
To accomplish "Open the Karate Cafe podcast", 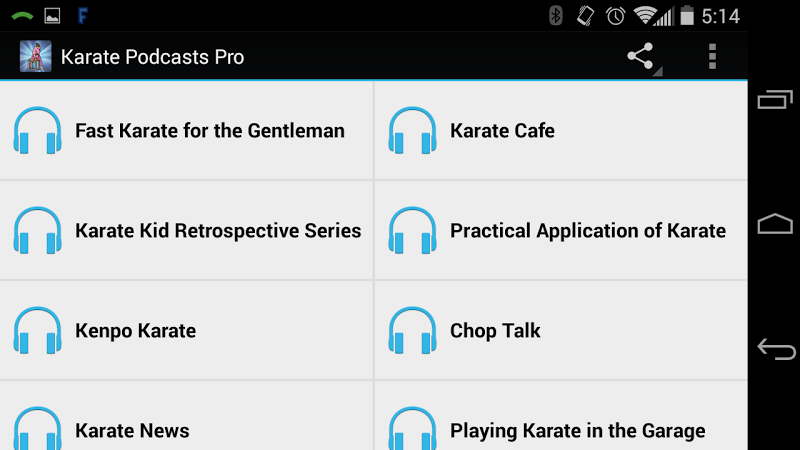I will (x=560, y=131).
